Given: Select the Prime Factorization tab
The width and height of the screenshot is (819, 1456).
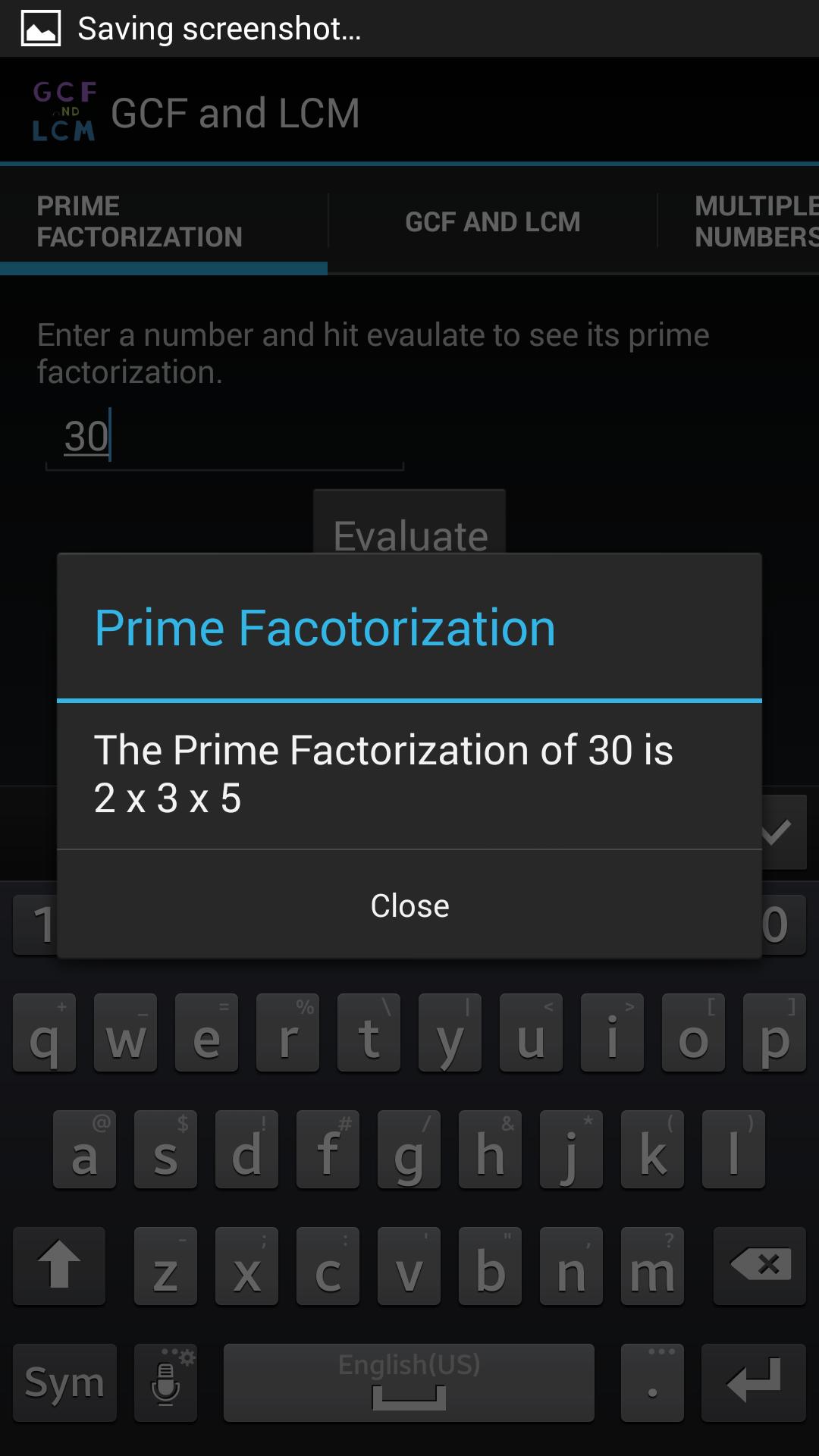Looking at the screenshot, I should 140,221.
